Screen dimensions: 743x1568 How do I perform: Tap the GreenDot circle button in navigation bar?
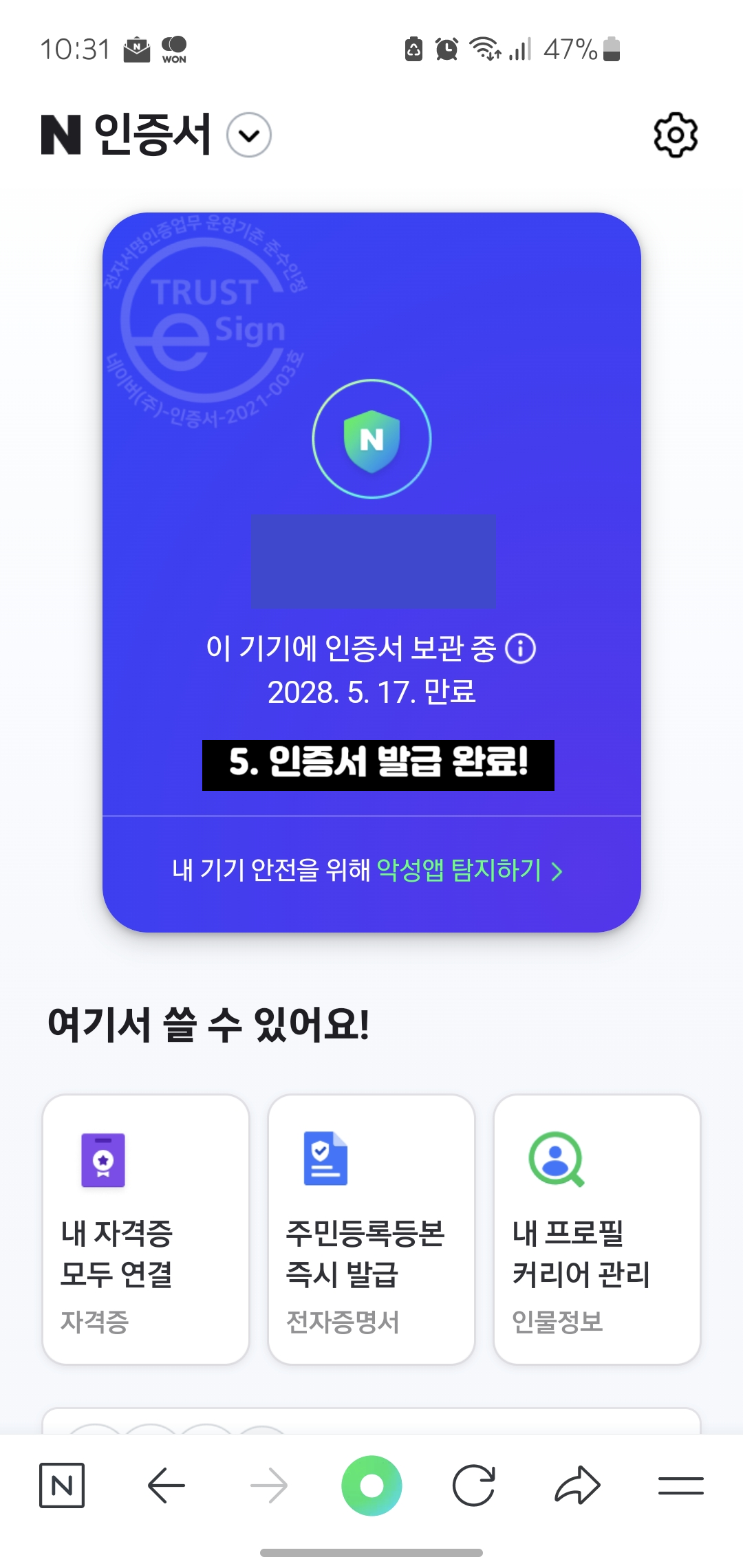(371, 1484)
